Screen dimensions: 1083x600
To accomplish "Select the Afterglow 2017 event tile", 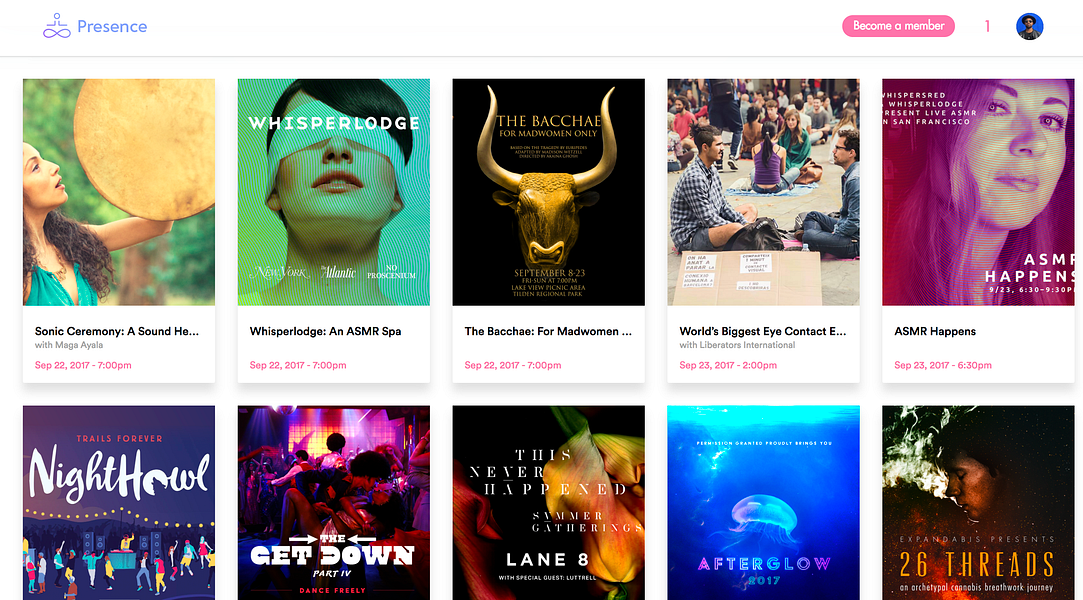I will (763, 502).
